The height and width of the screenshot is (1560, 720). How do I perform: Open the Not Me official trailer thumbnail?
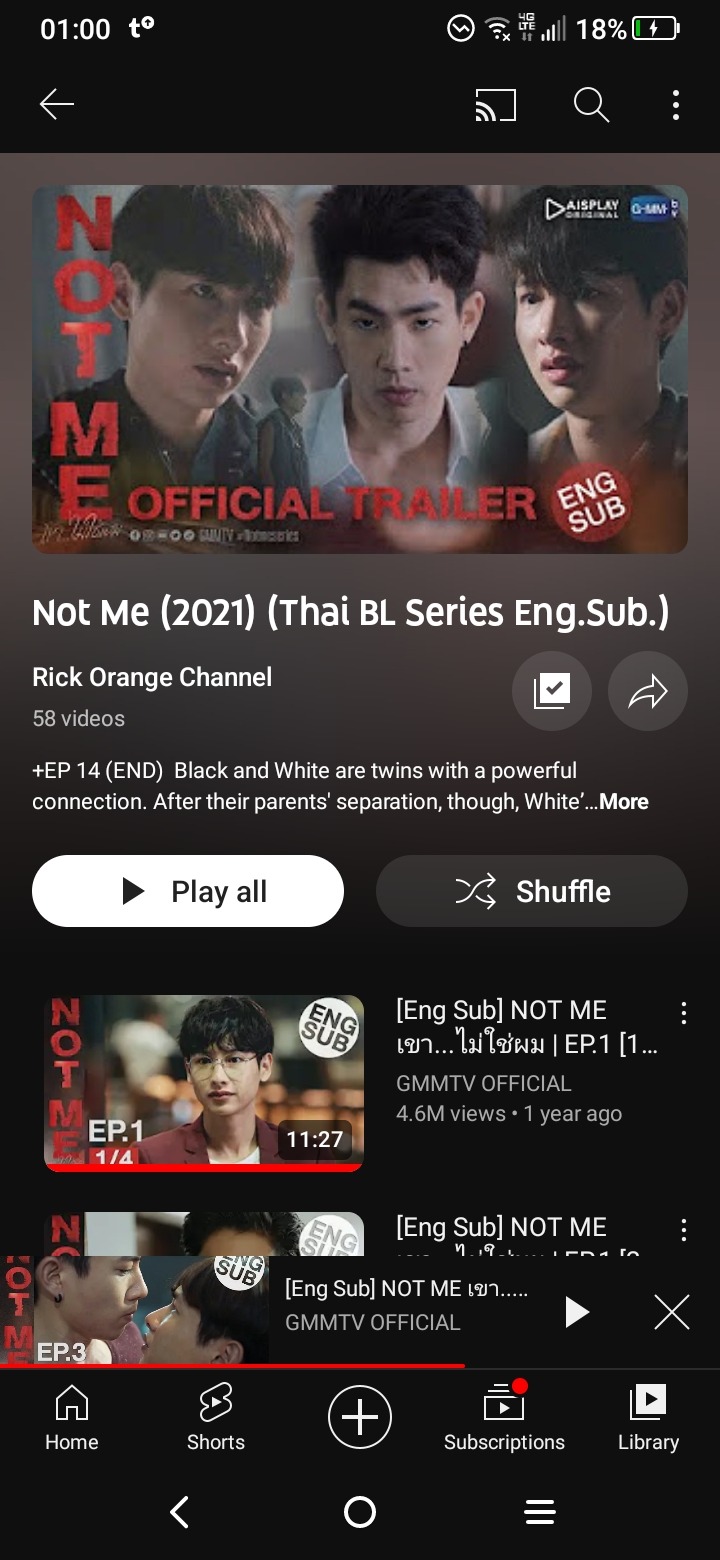coord(360,369)
